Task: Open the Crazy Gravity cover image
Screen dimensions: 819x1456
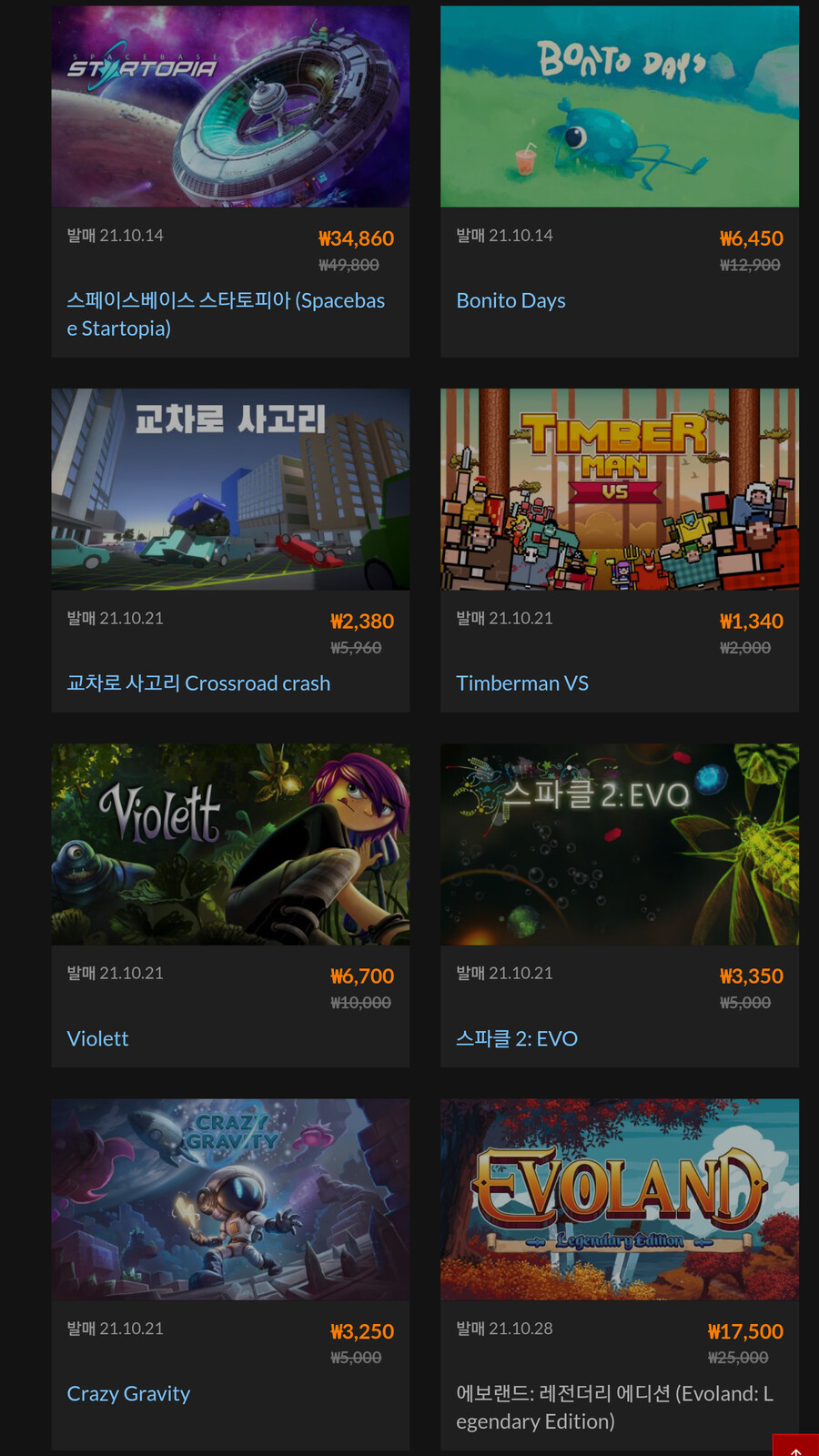Action: 230,1199
